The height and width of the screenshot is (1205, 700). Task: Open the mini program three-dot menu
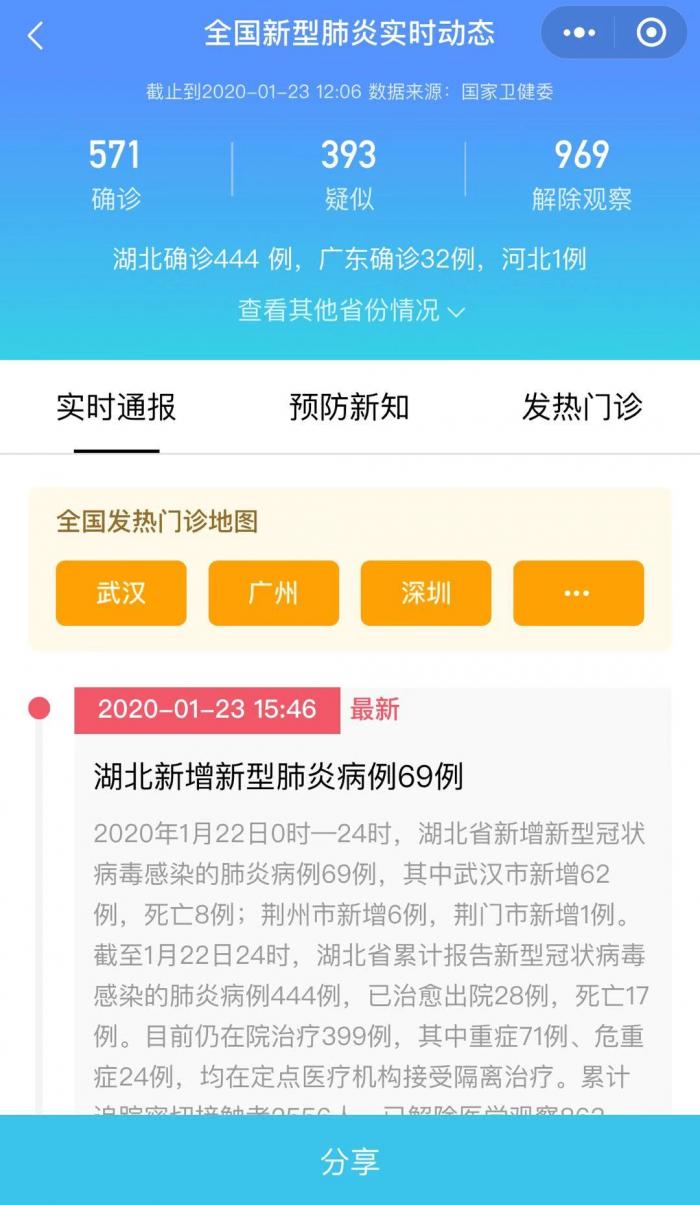579,33
